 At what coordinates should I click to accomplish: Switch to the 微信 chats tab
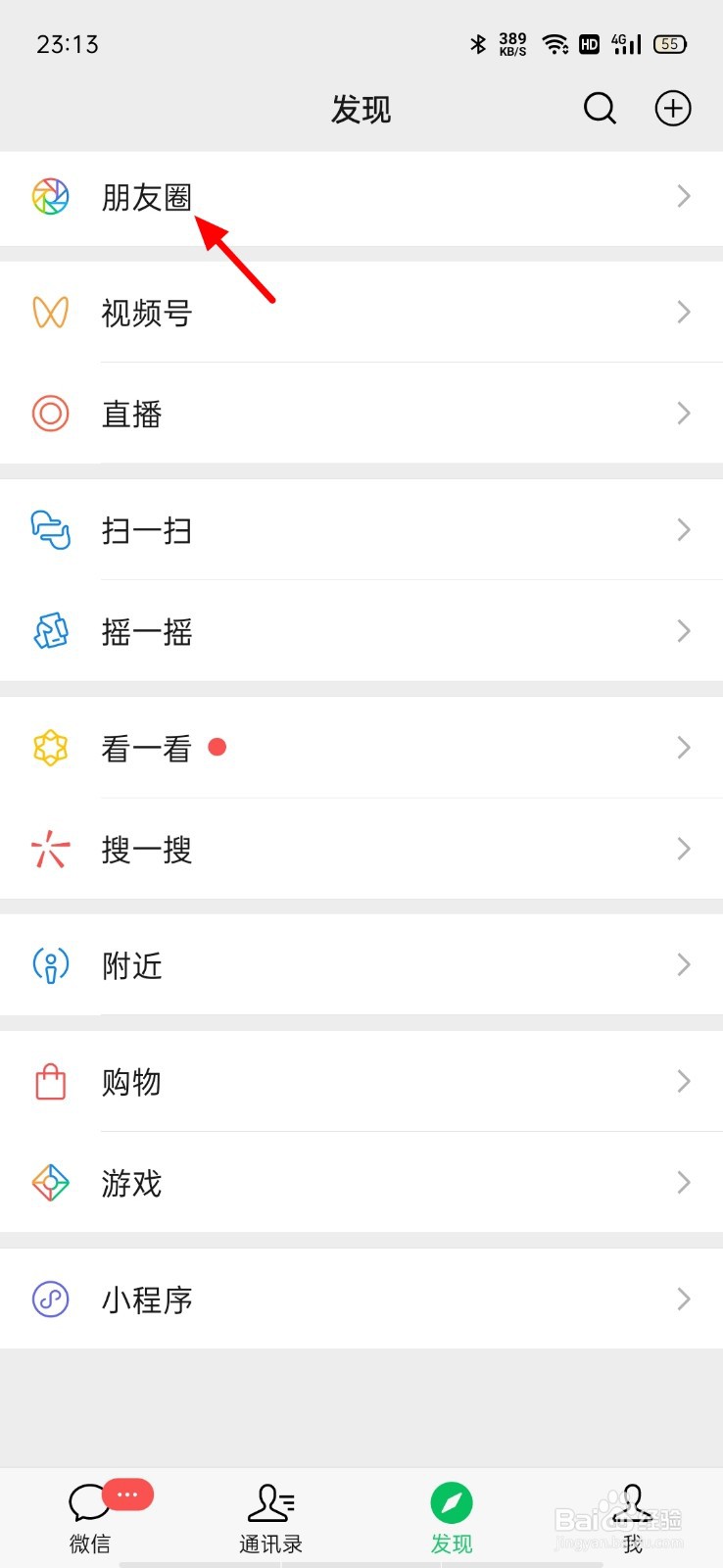coord(91,1517)
